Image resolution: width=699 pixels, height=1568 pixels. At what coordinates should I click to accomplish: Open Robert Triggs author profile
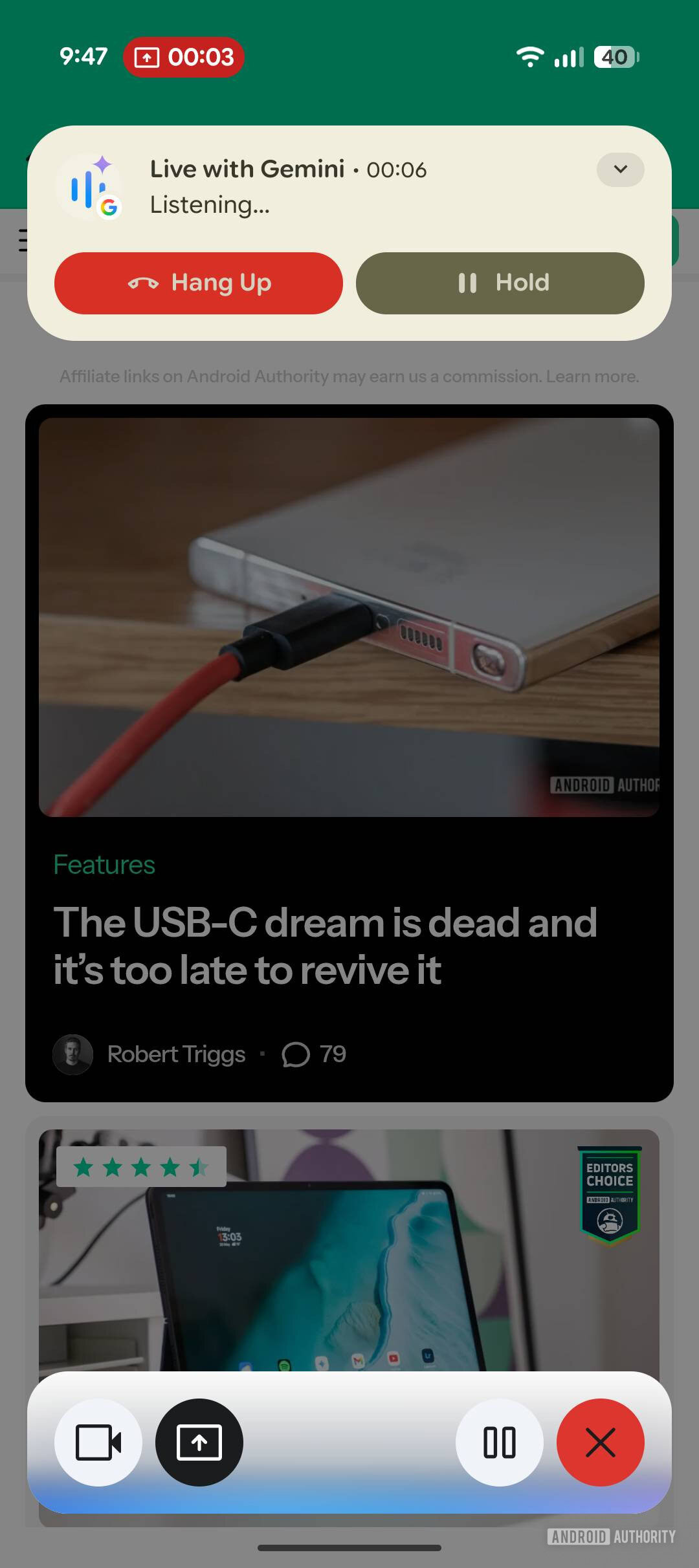point(176,1054)
